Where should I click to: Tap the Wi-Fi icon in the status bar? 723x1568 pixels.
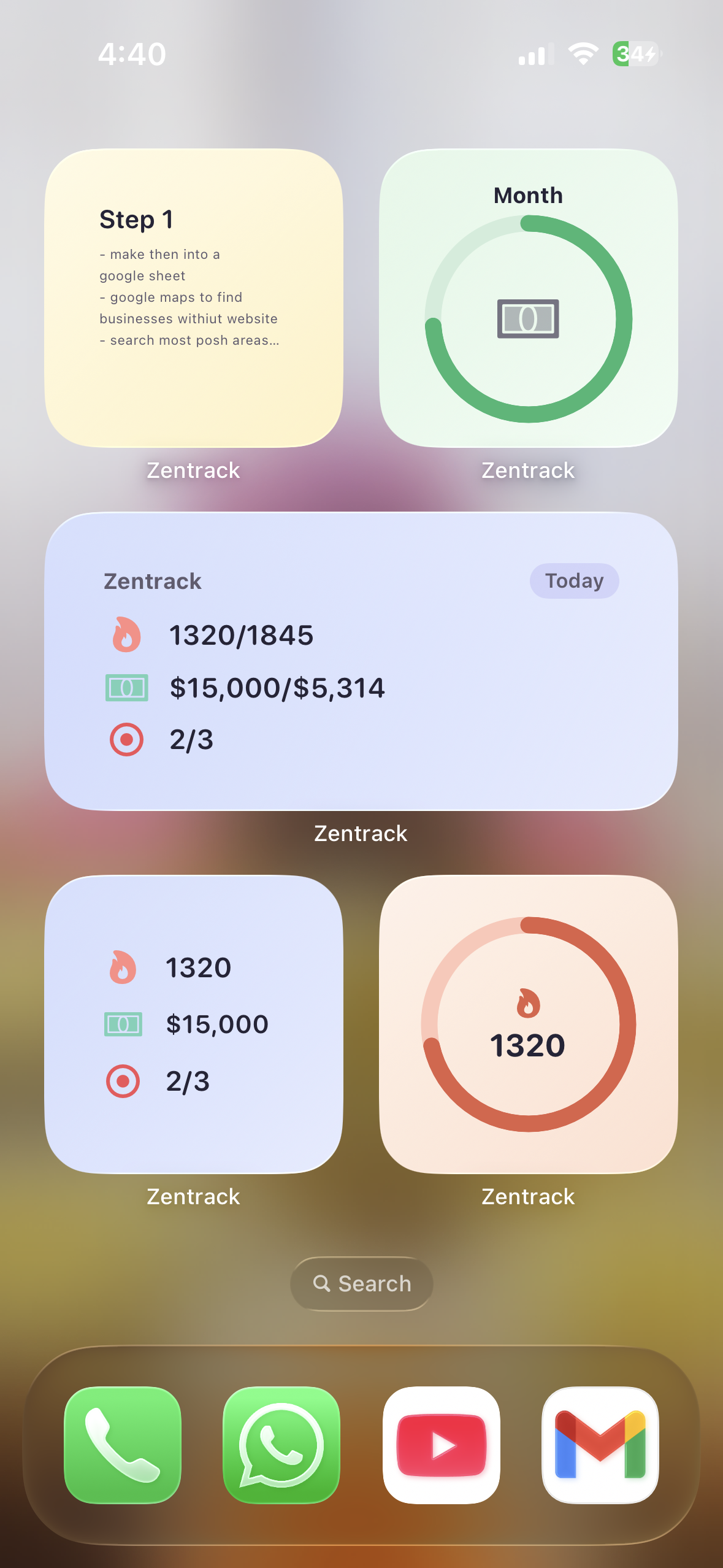point(583,54)
